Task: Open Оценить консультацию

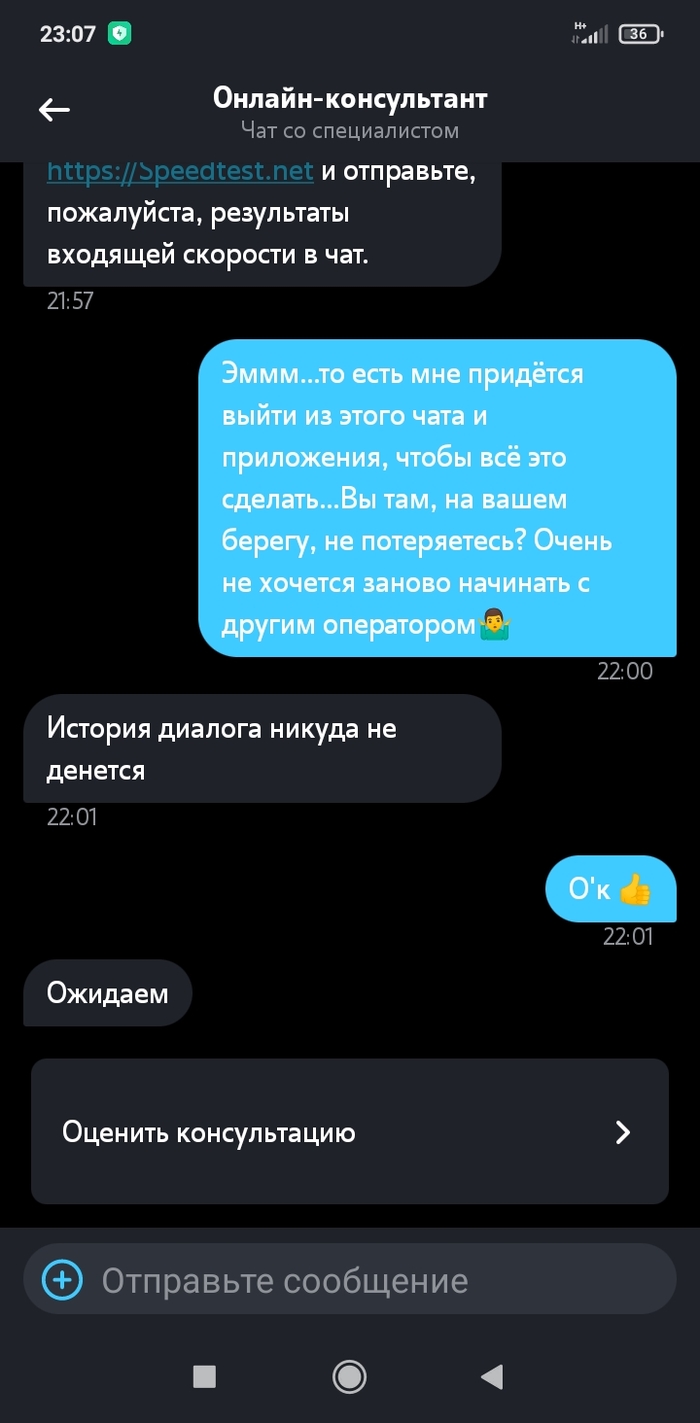Action: coord(349,1132)
